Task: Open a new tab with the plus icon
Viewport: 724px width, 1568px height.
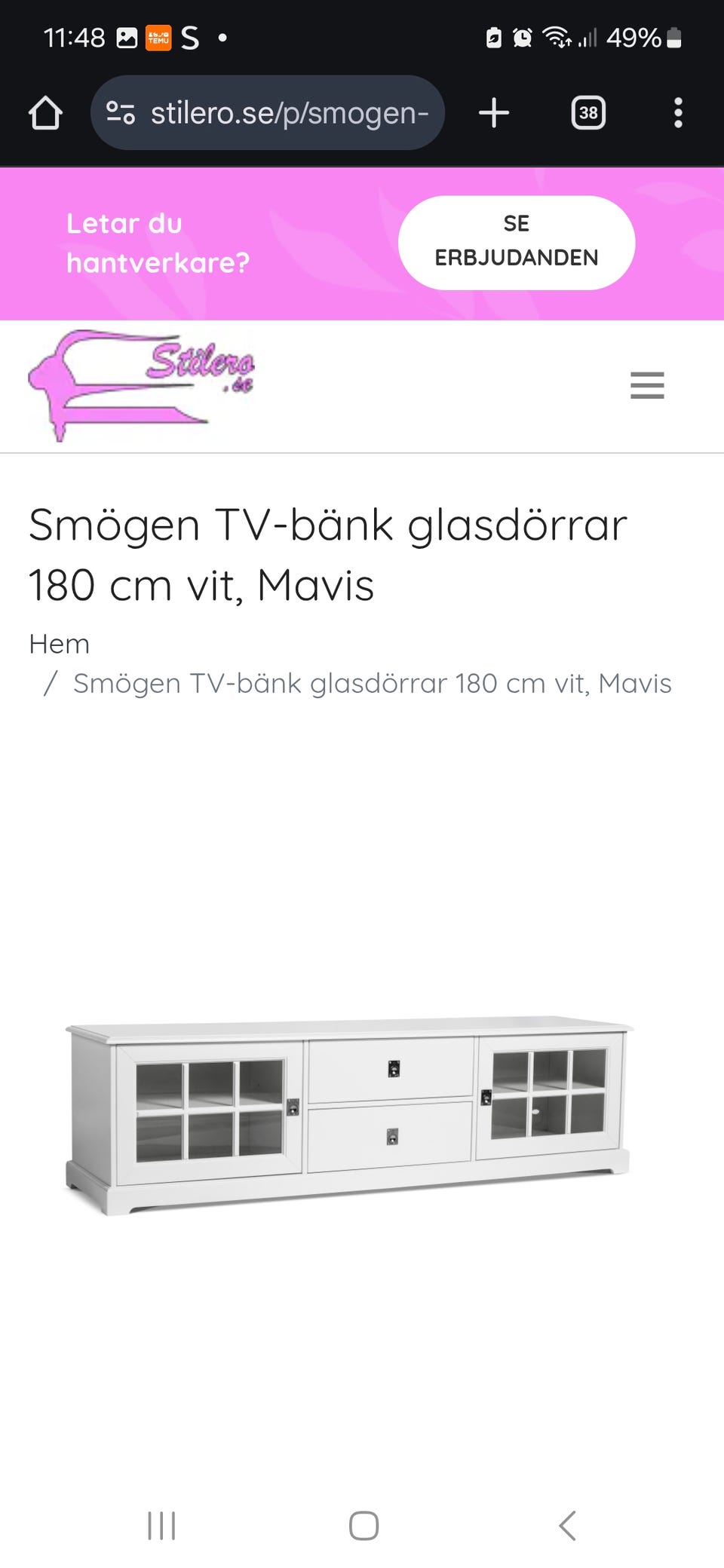Action: [x=494, y=113]
